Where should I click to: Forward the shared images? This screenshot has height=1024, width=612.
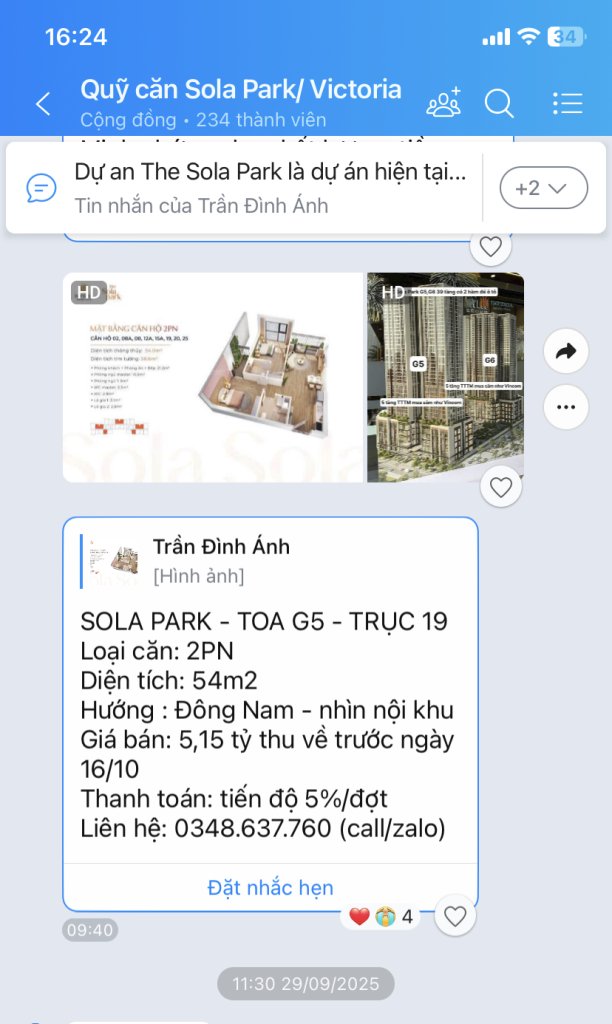(x=566, y=351)
